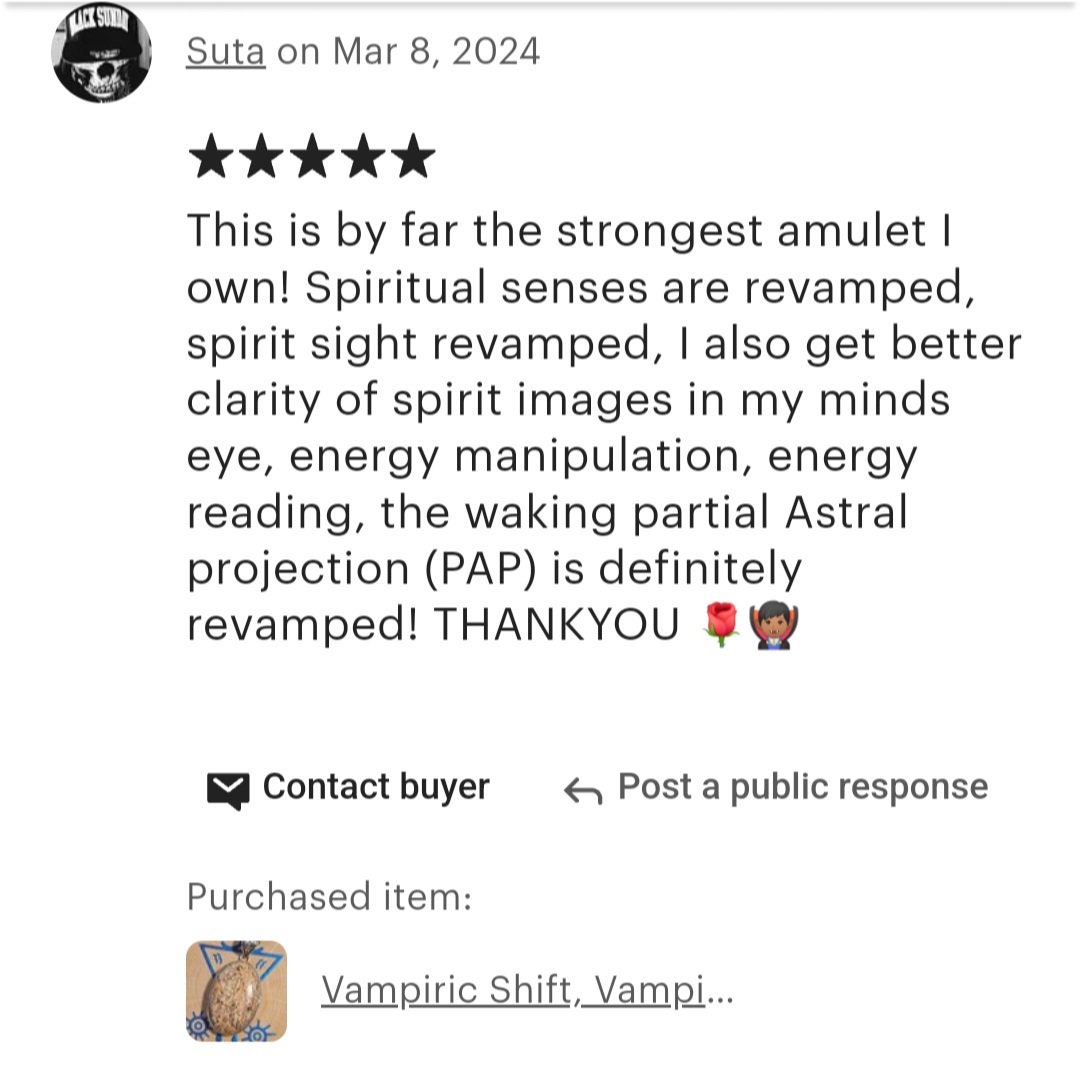Open the Vampiric Shift purchased item link
Viewport: 1080px width, 1084px height.
coord(526,991)
